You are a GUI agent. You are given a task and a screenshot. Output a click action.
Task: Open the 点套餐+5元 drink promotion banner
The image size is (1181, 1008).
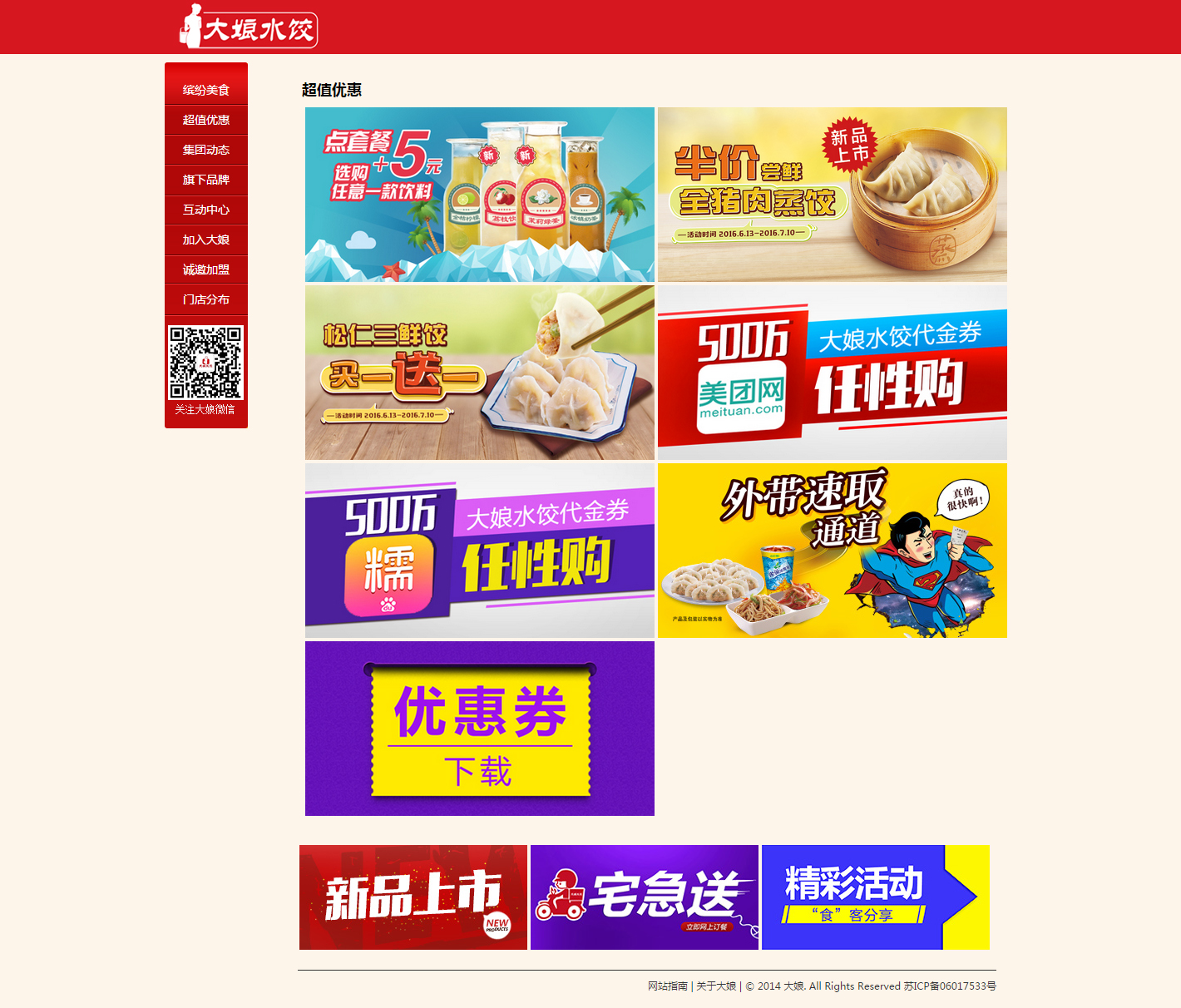(x=480, y=195)
